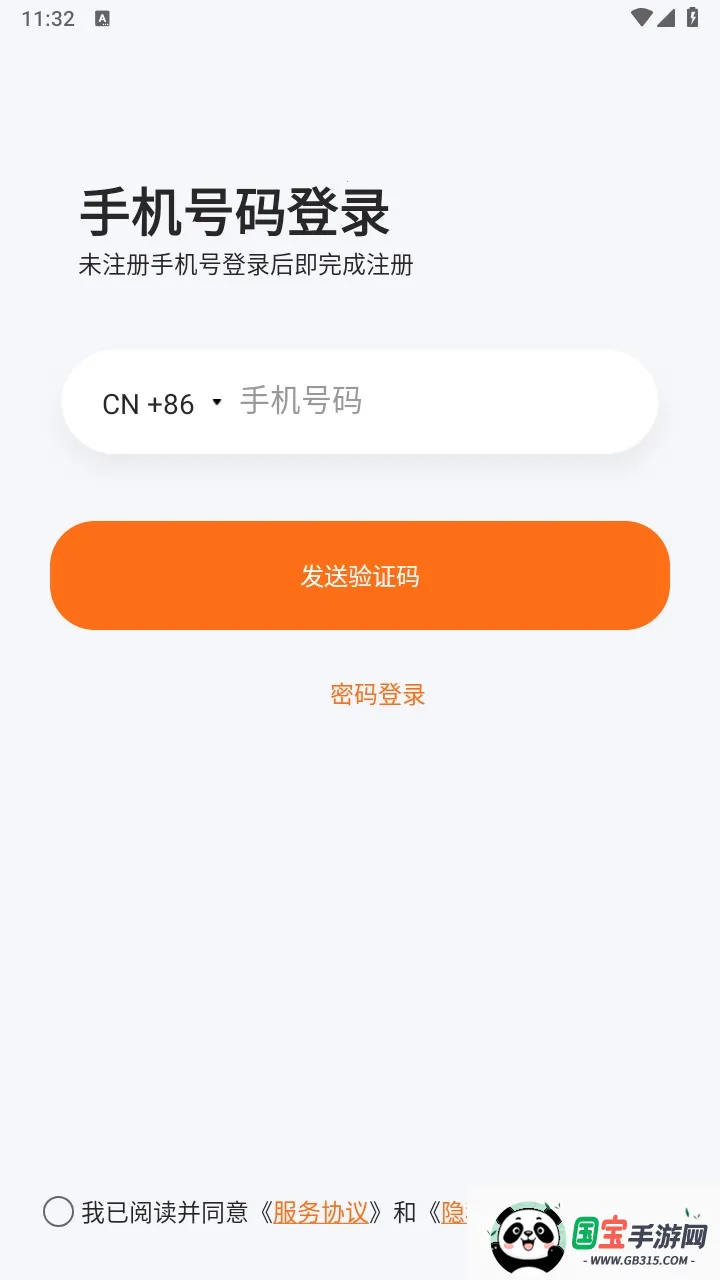Click the small arrow next to CN +86
Viewport: 720px width, 1280px height.
(217, 403)
